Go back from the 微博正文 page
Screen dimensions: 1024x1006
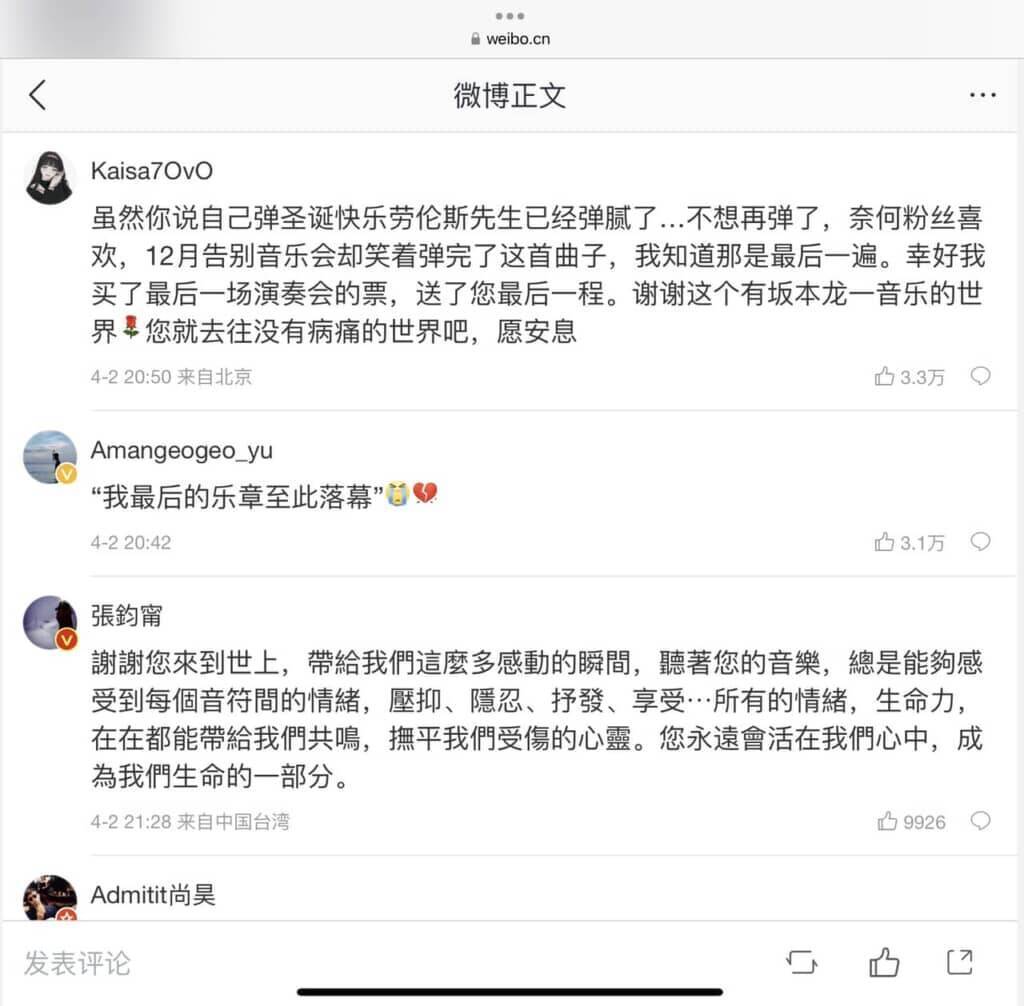pos(38,96)
